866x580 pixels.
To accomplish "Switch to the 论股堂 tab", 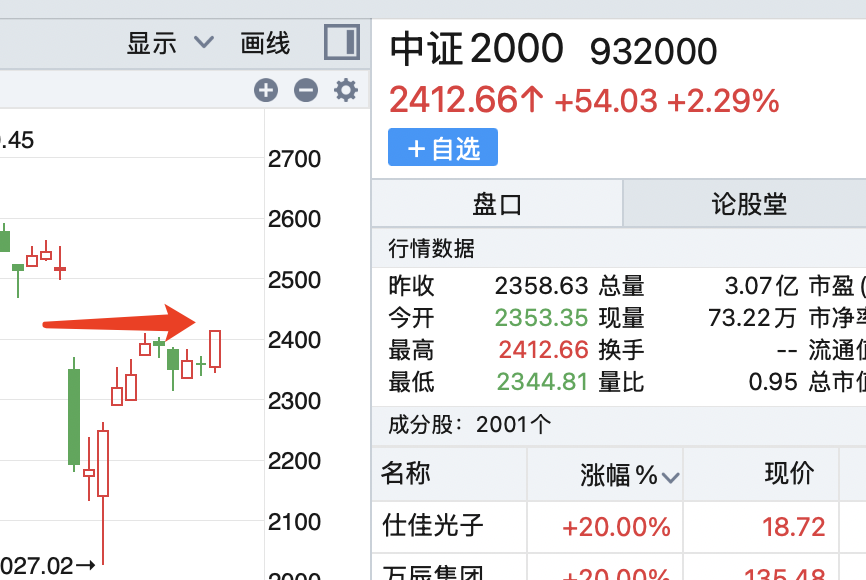I will pos(748,204).
